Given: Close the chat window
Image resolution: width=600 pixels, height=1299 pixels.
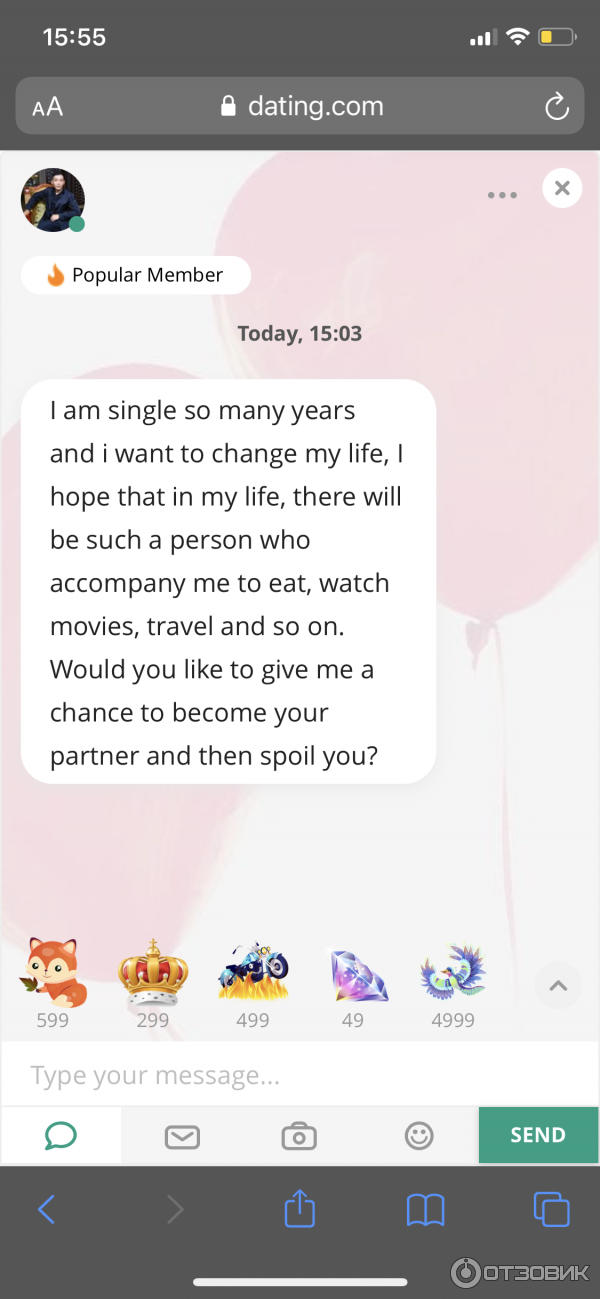Looking at the screenshot, I should (562, 188).
